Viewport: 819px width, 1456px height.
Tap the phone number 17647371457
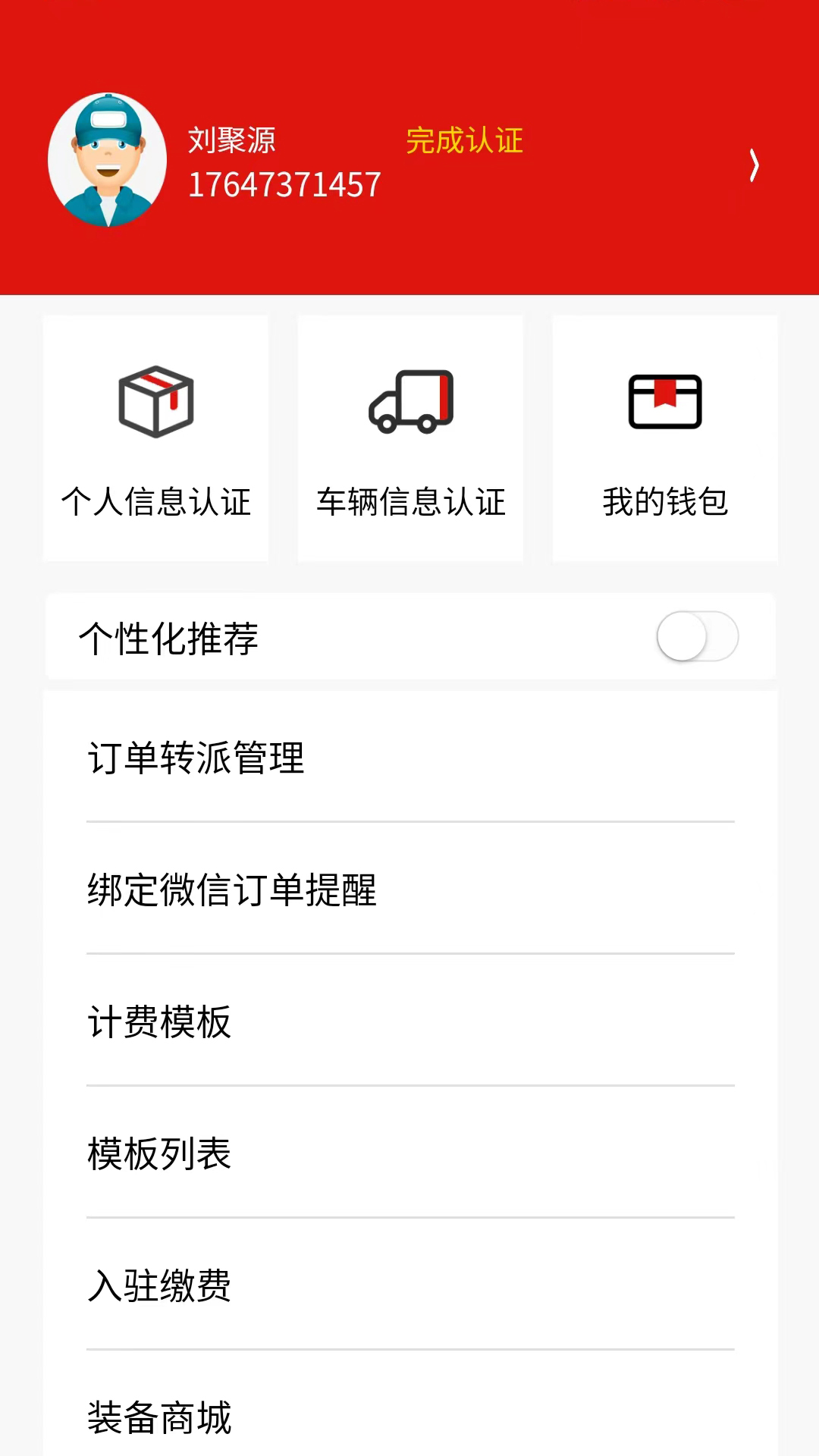[x=284, y=184]
